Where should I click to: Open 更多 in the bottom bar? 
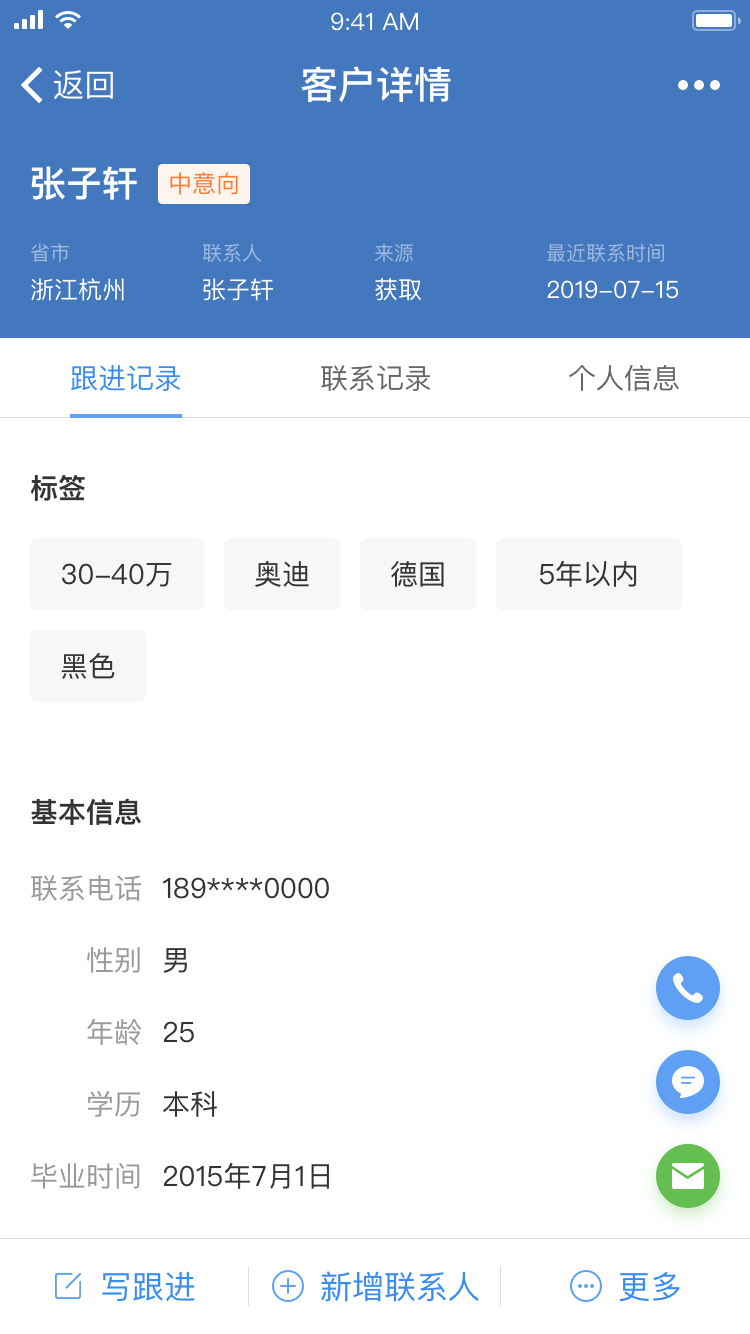(625, 1286)
